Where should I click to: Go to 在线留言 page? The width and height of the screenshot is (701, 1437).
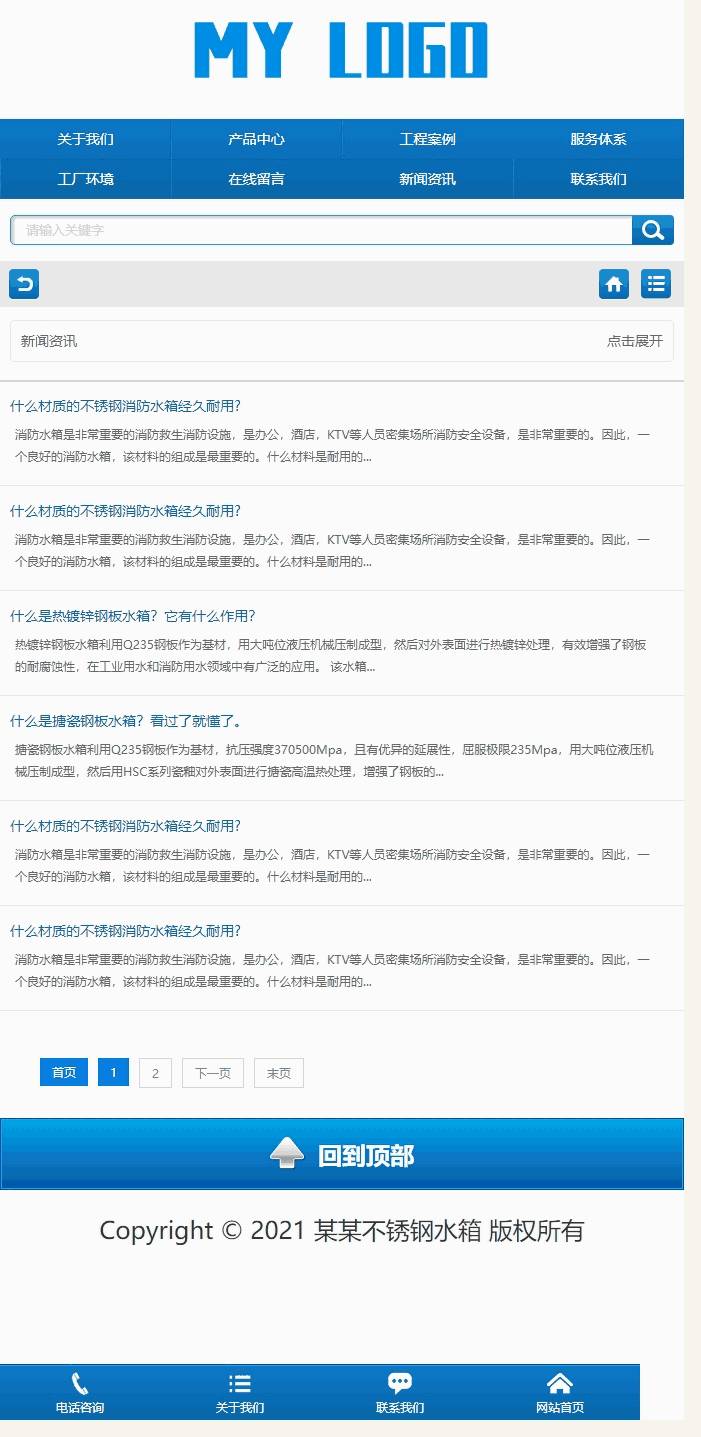pyautogui.click(x=257, y=179)
